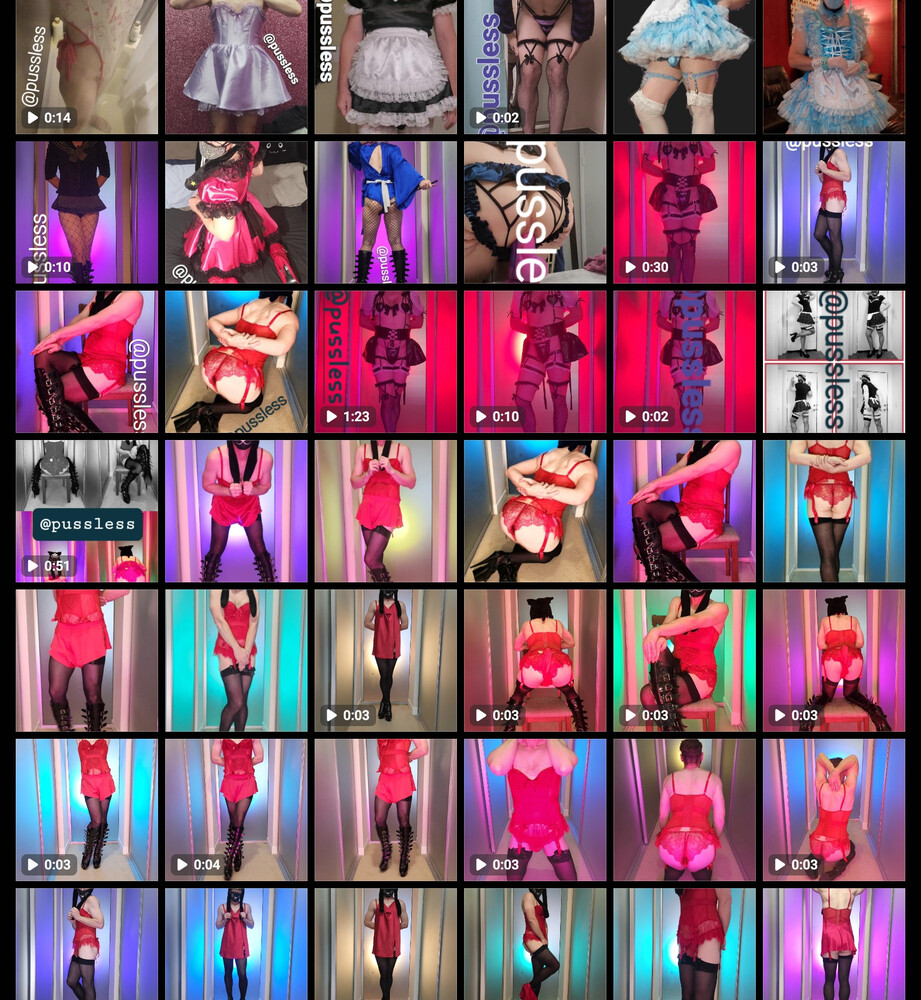Open the lilac satin dress photo
Image resolution: width=921 pixels, height=1000 pixels.
[236, 66]
